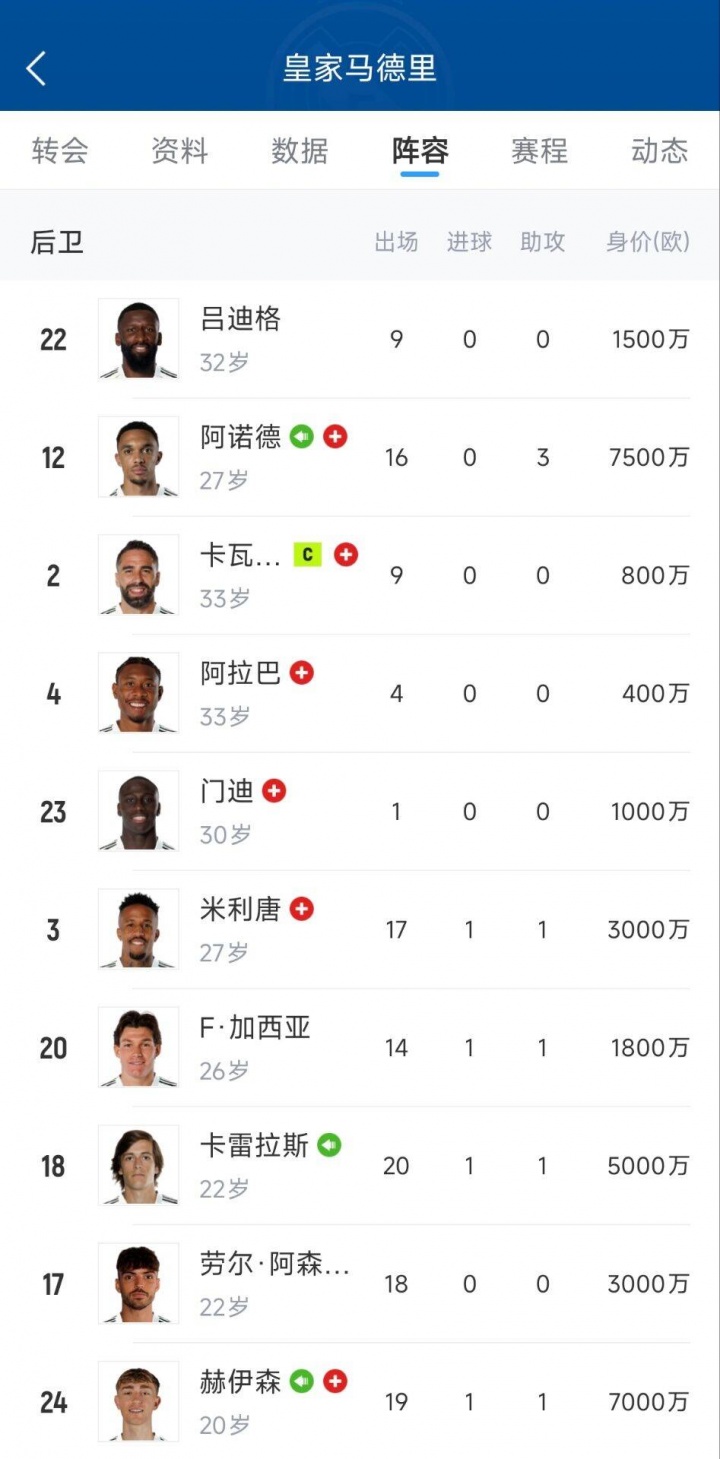This screenshot has height=1459, width=720.
Task: Click the 皇家马德里 team title
Action: click(360, 69)
